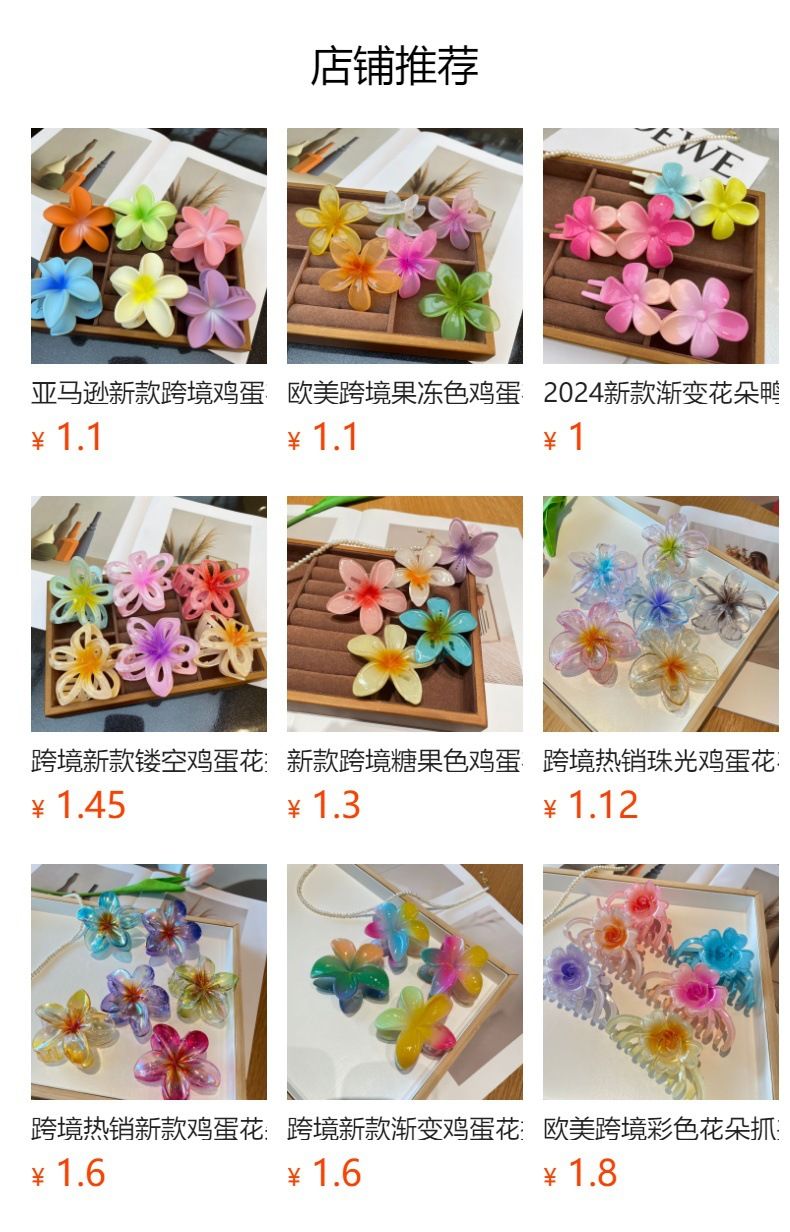Select the 跨境新款镂空鸡蛋花 product at ¥1.45
This screenshot has height=1232, width=790.
tap(149, 614)
